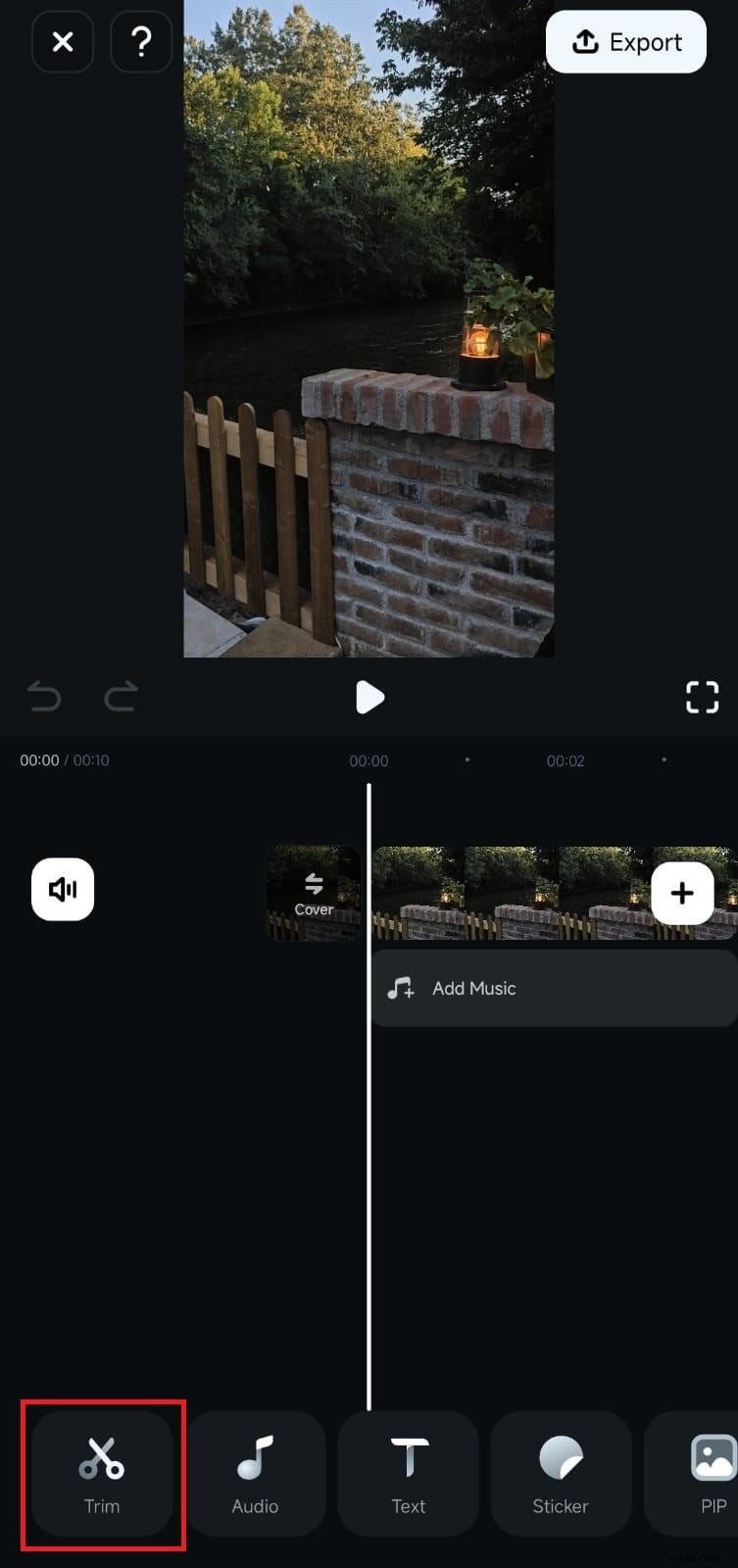The image size is (738, 1568).
Task: Expand the Add Music panel
Action: (552, 988)
